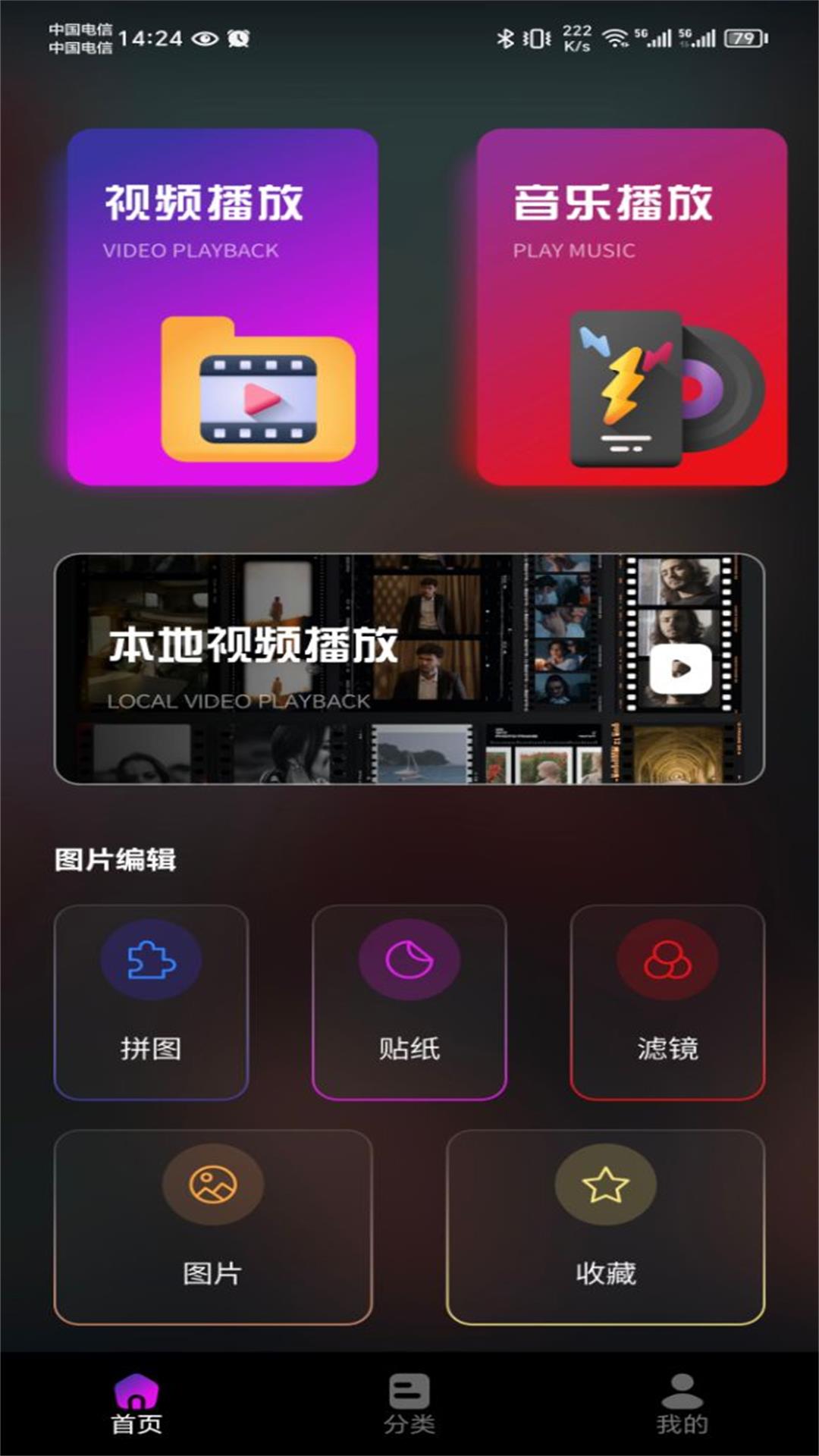Open the 贴纸 sticker tool

(409, 1002)
